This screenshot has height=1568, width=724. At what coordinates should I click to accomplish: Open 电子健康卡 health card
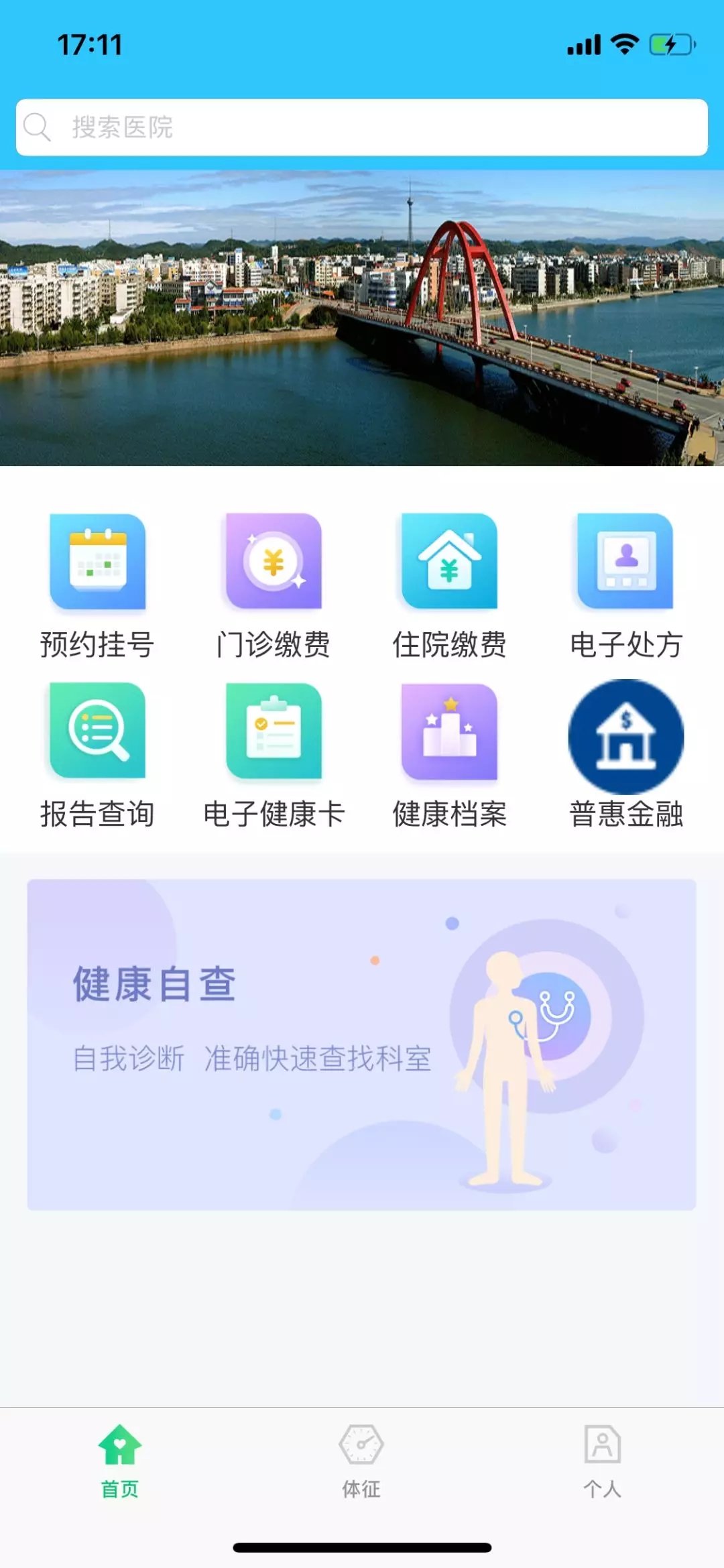274,754
